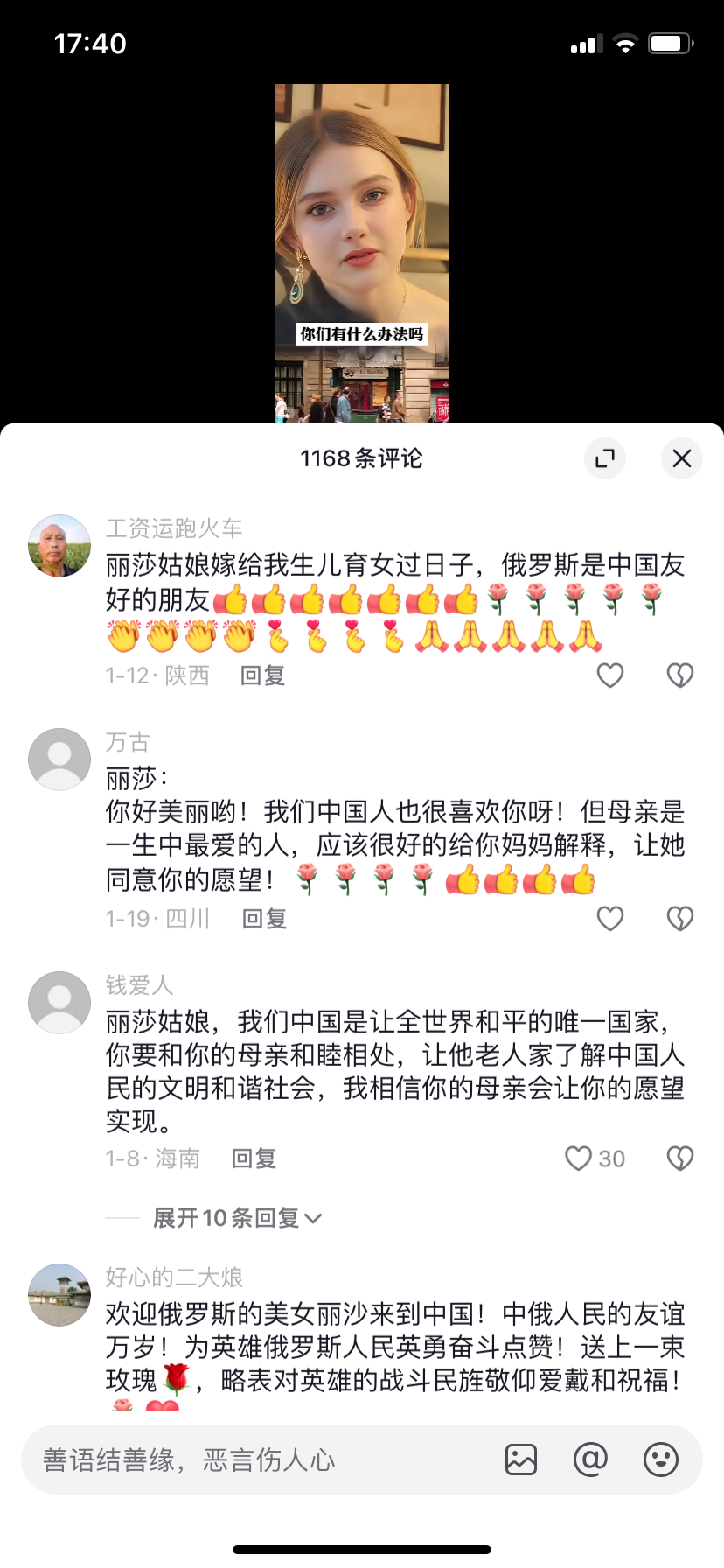Open 好心的二大娘's profile avatar
724x1568 pixels.
(59, 1295)
